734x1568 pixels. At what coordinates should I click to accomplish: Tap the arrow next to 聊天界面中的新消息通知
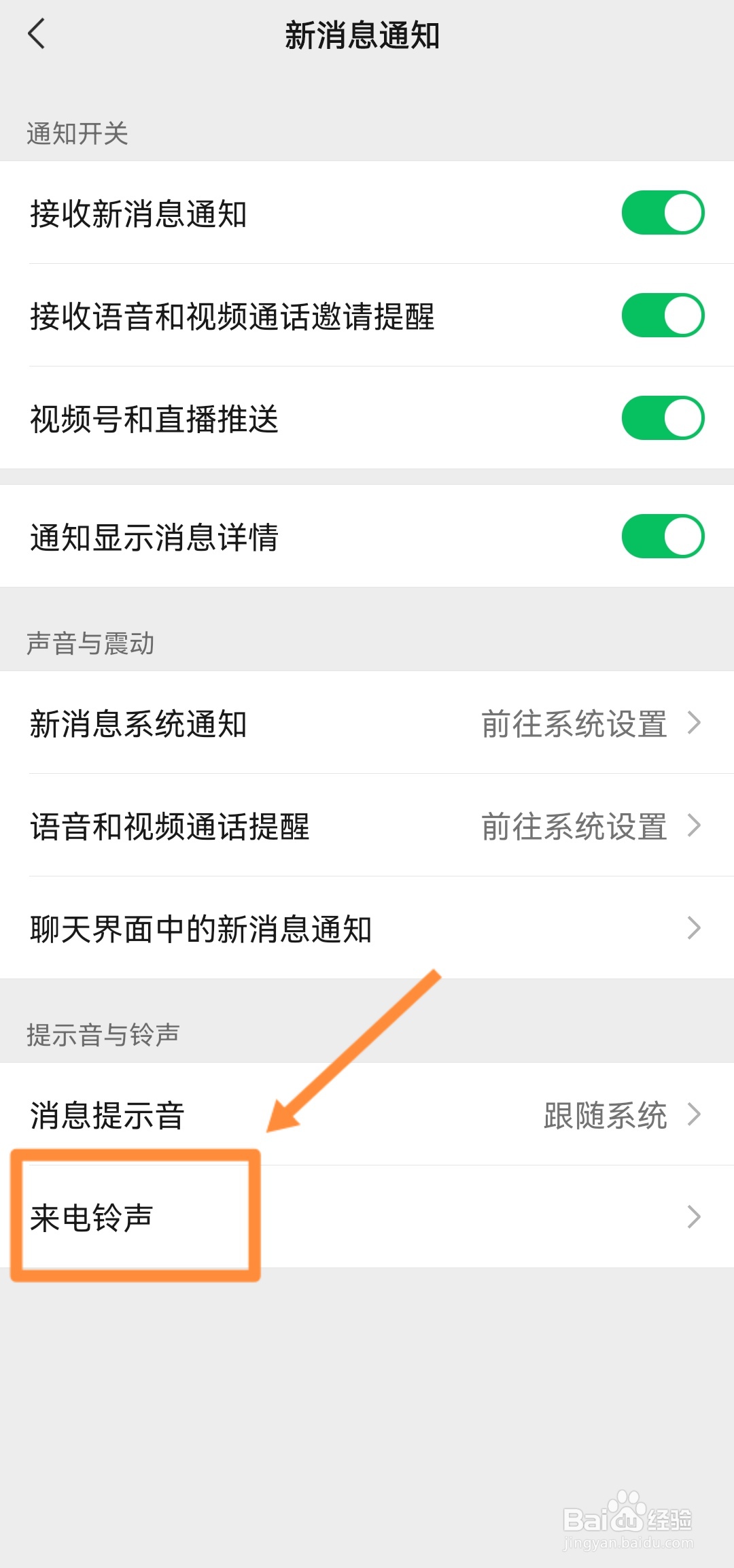[694, 927]
